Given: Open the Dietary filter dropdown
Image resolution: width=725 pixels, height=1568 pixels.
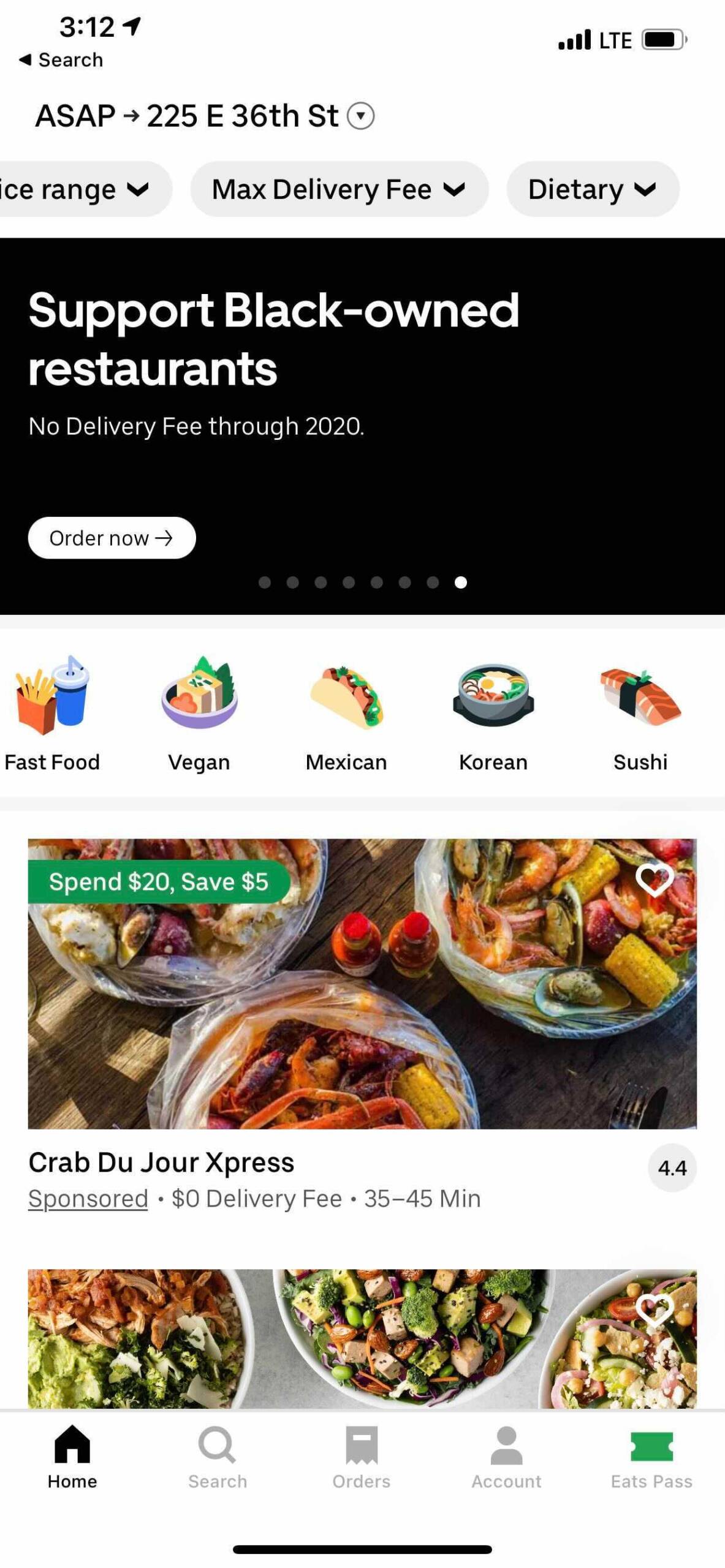Looking at the screenshot, I should (x=592, y=189).
